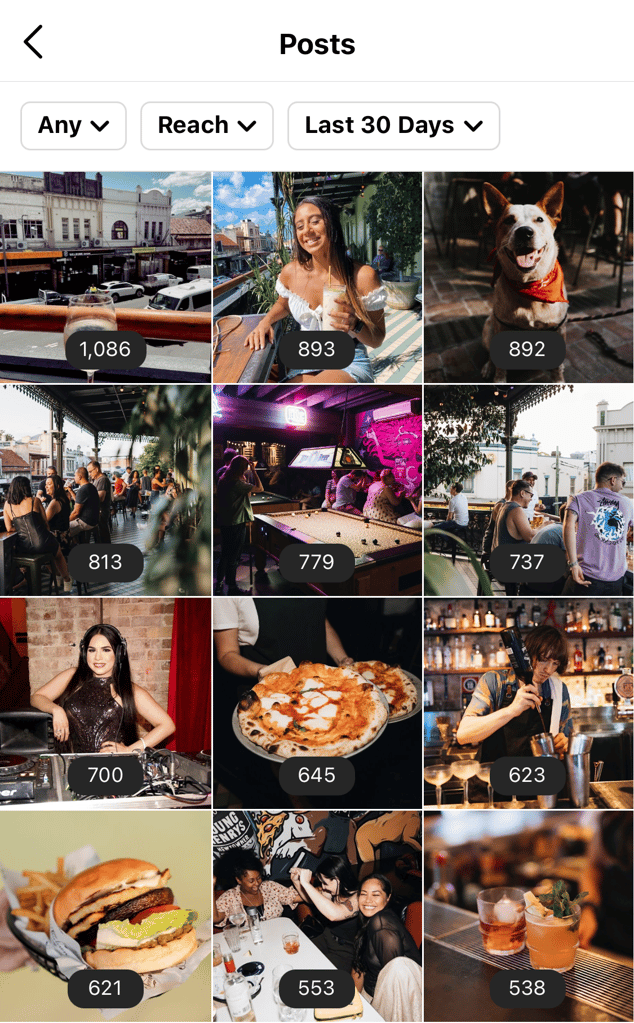Open the dog post with 892 reach

(x=528, y=275)
